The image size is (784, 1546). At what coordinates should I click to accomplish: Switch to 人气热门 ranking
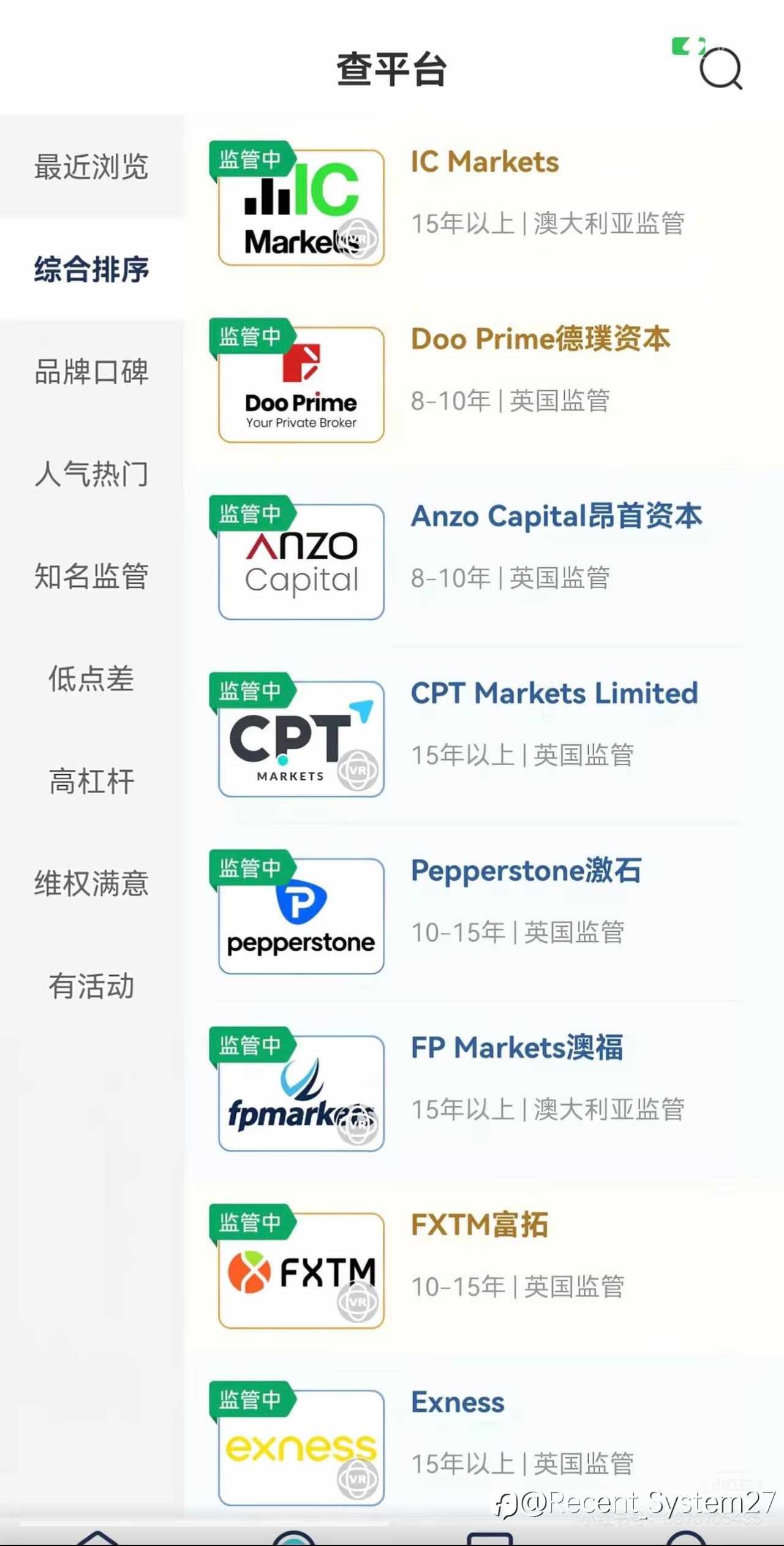click(91, 475)
